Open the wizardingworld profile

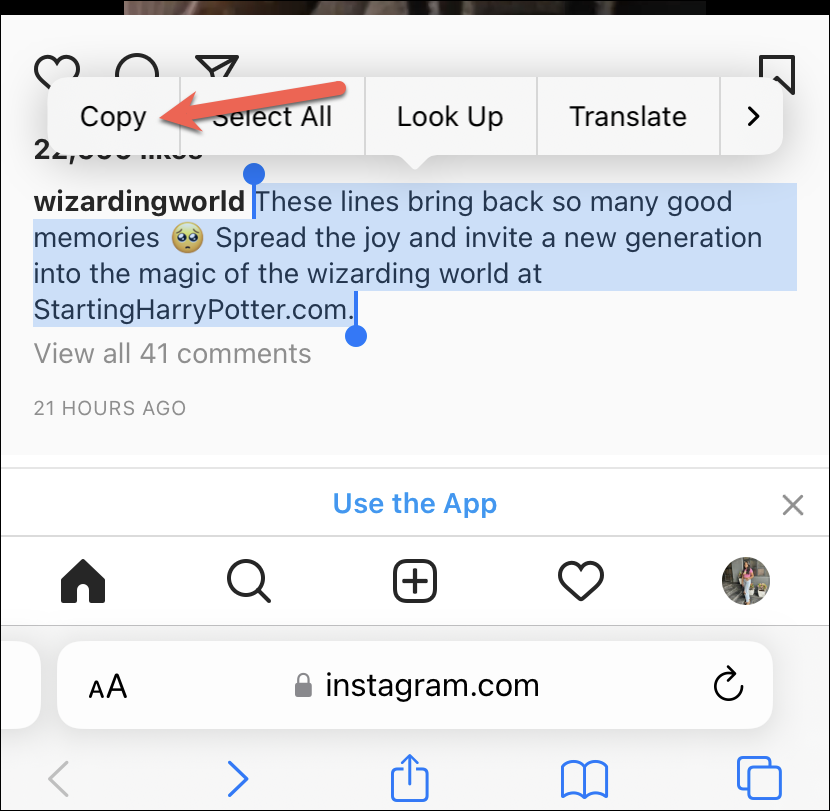pyautogui.click(x=139, y=202)
